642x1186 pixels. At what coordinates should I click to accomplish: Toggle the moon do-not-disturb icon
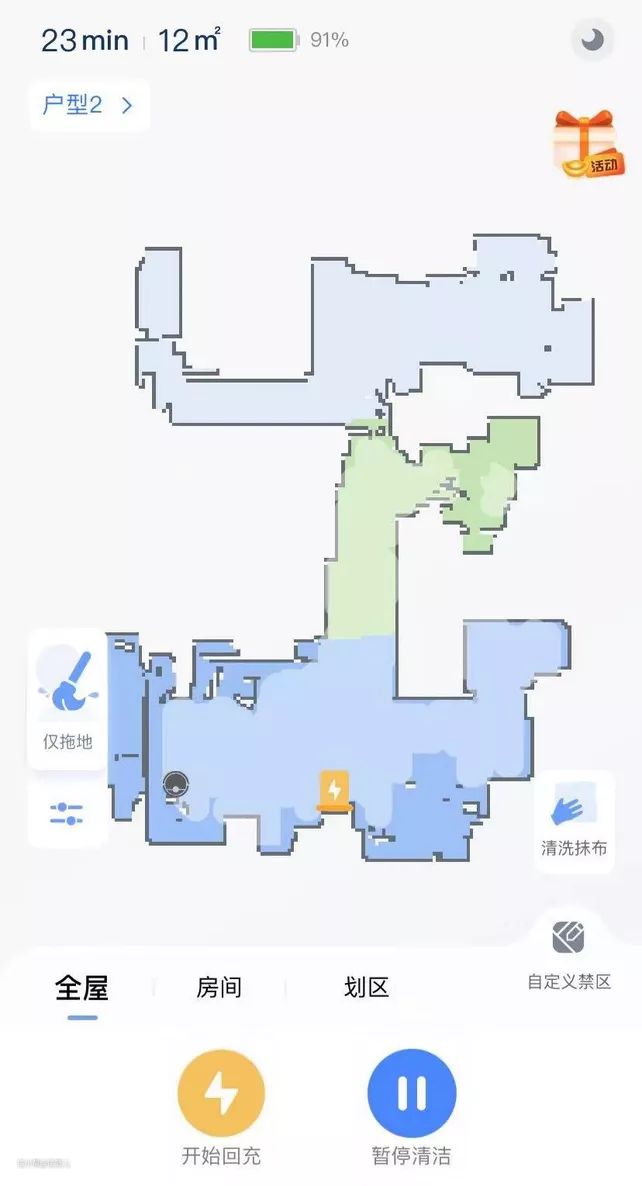tap(593, 40)
